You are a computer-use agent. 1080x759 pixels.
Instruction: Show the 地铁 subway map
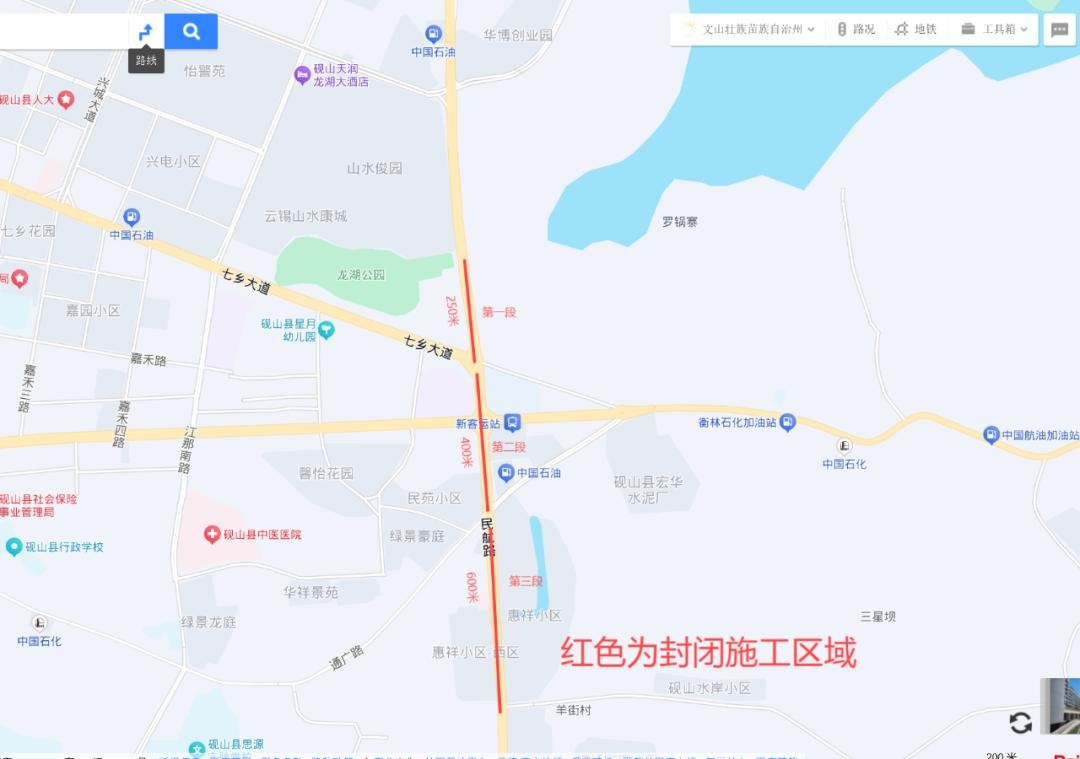point(915,29)
